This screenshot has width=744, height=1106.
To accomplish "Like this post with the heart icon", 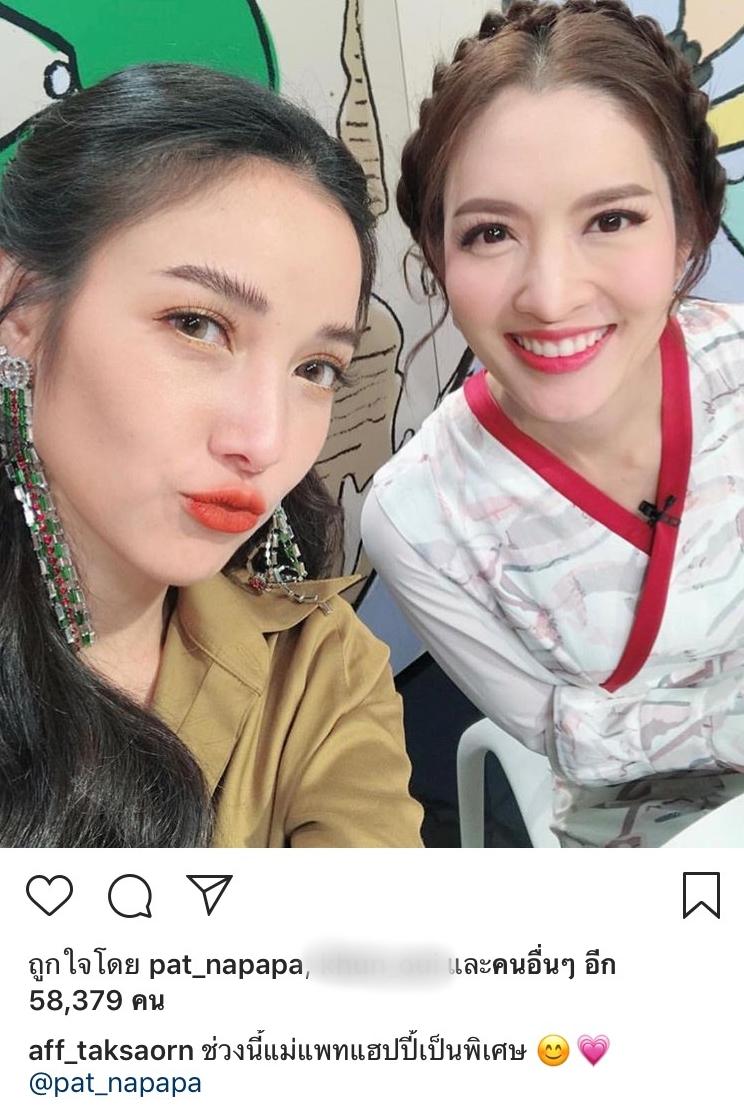I will (49, 895).
